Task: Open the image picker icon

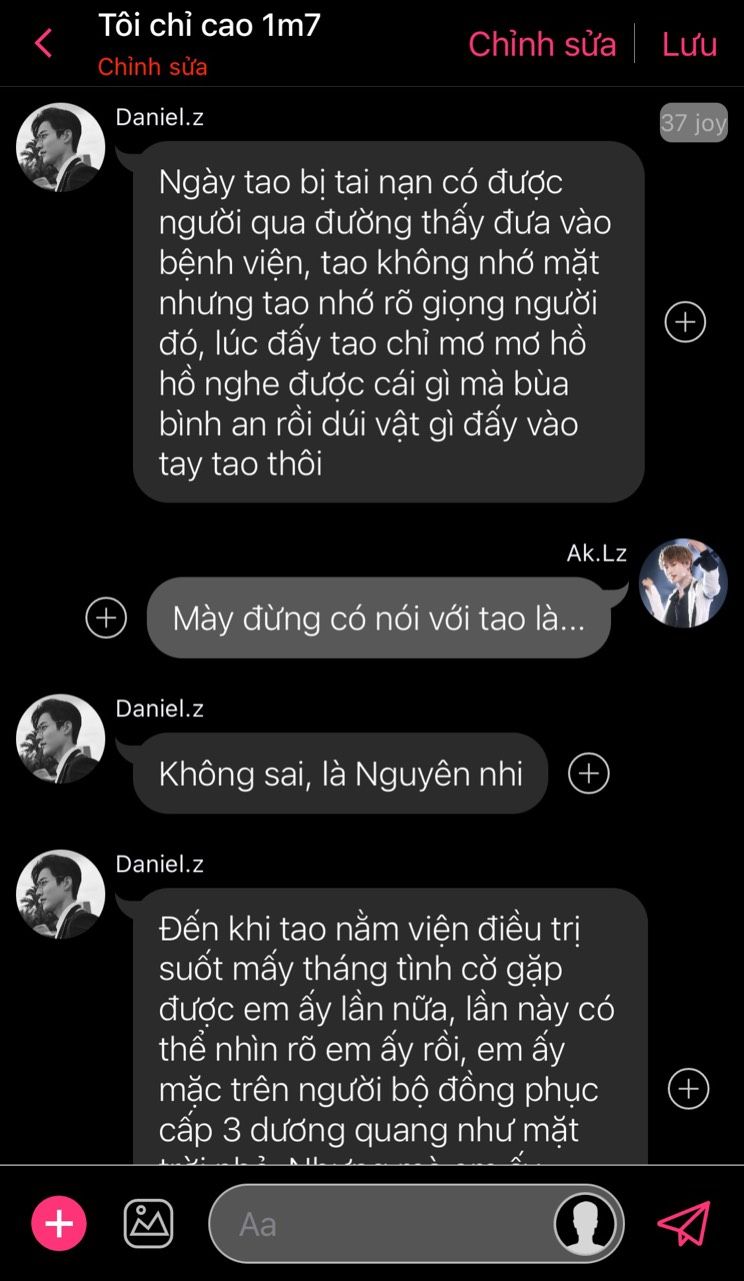Action: [148, 1223]
